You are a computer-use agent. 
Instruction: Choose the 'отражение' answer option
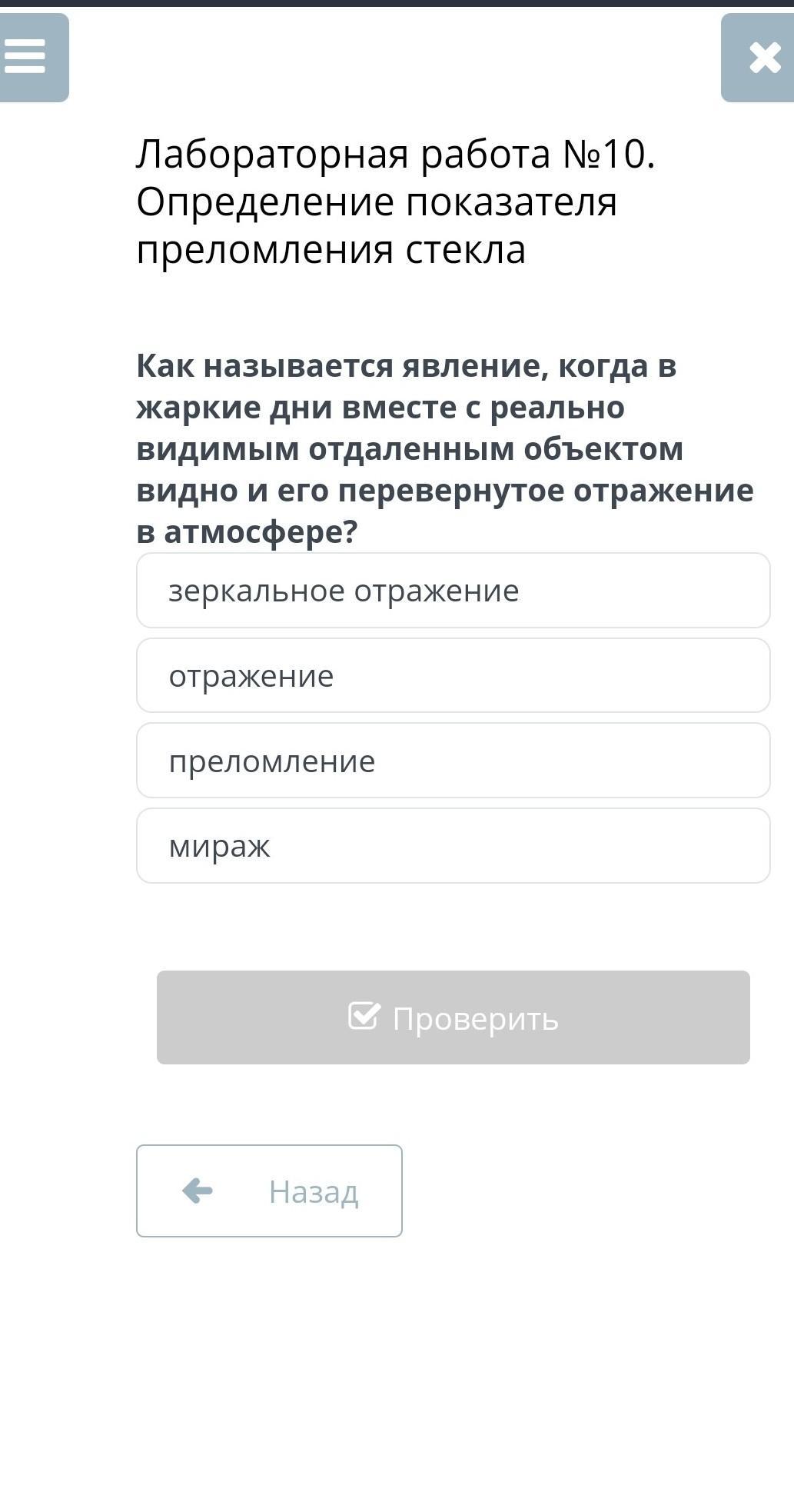click(453, 676)
